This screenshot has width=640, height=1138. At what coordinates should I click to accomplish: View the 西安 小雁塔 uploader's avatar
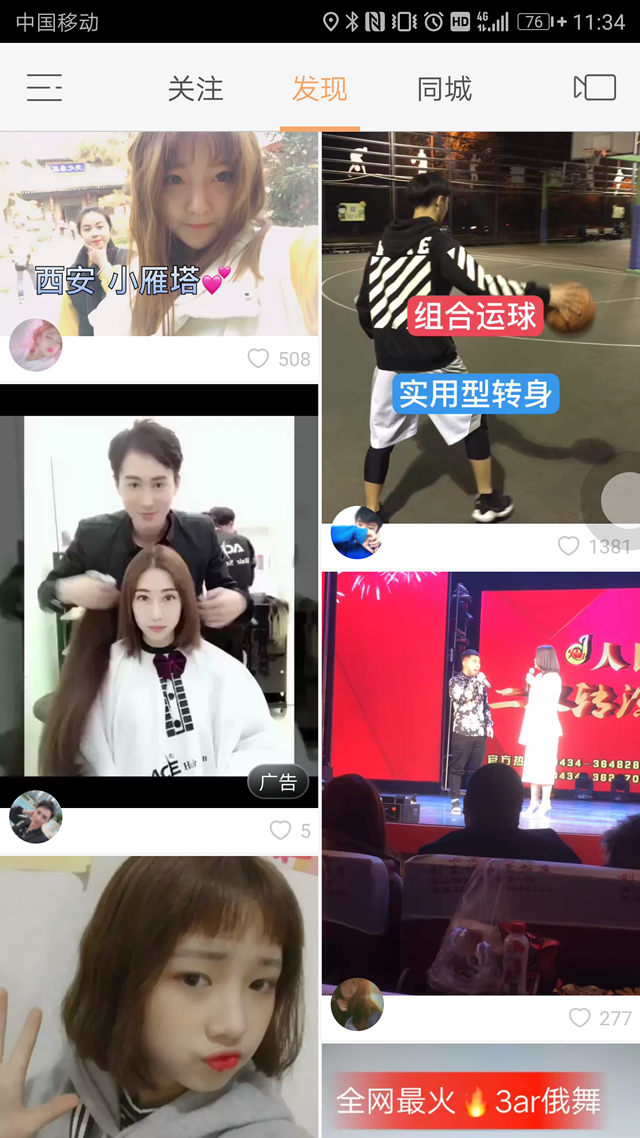[x=36, y=345]
